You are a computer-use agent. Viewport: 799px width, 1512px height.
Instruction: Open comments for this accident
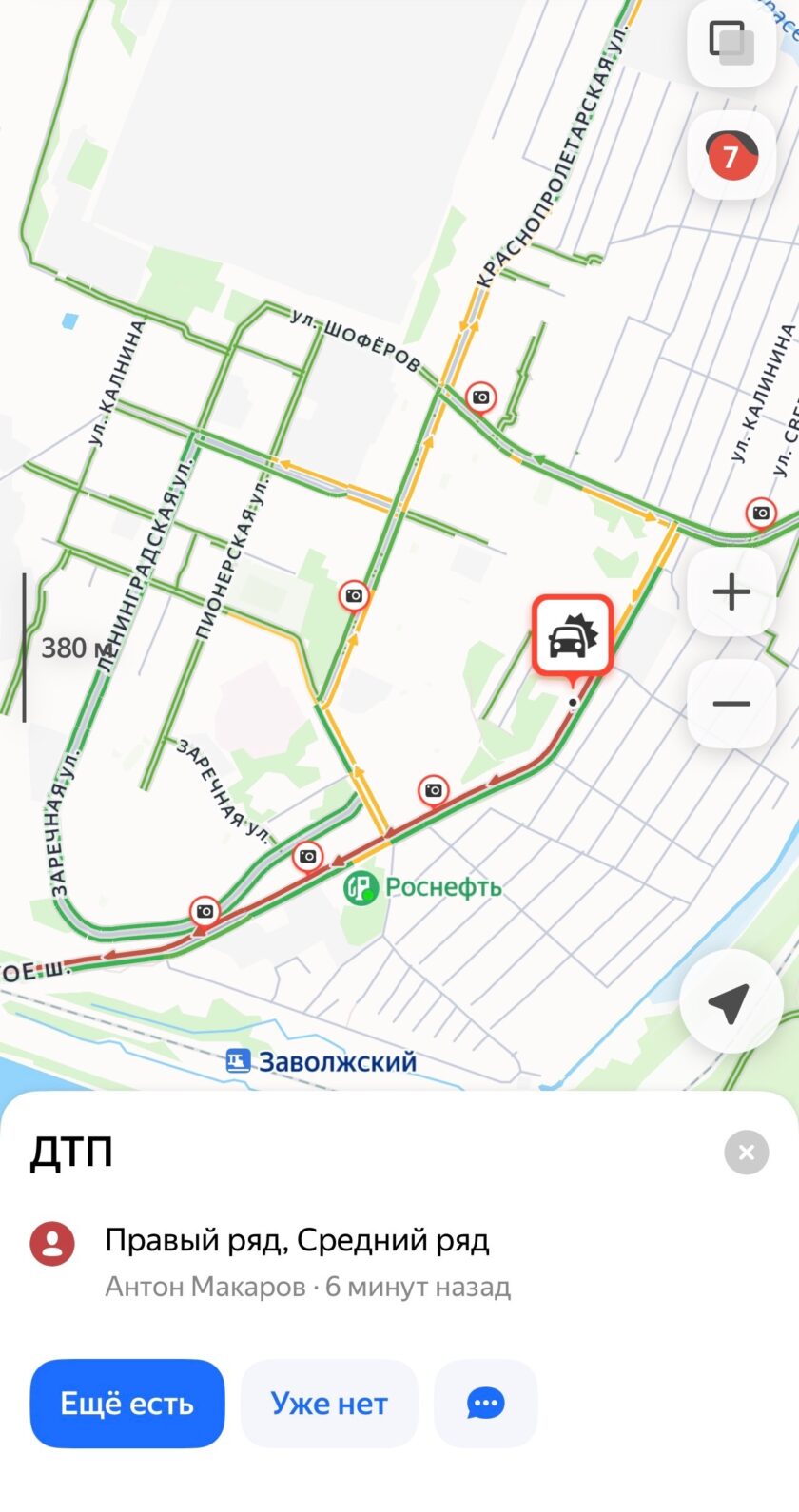485,1404
